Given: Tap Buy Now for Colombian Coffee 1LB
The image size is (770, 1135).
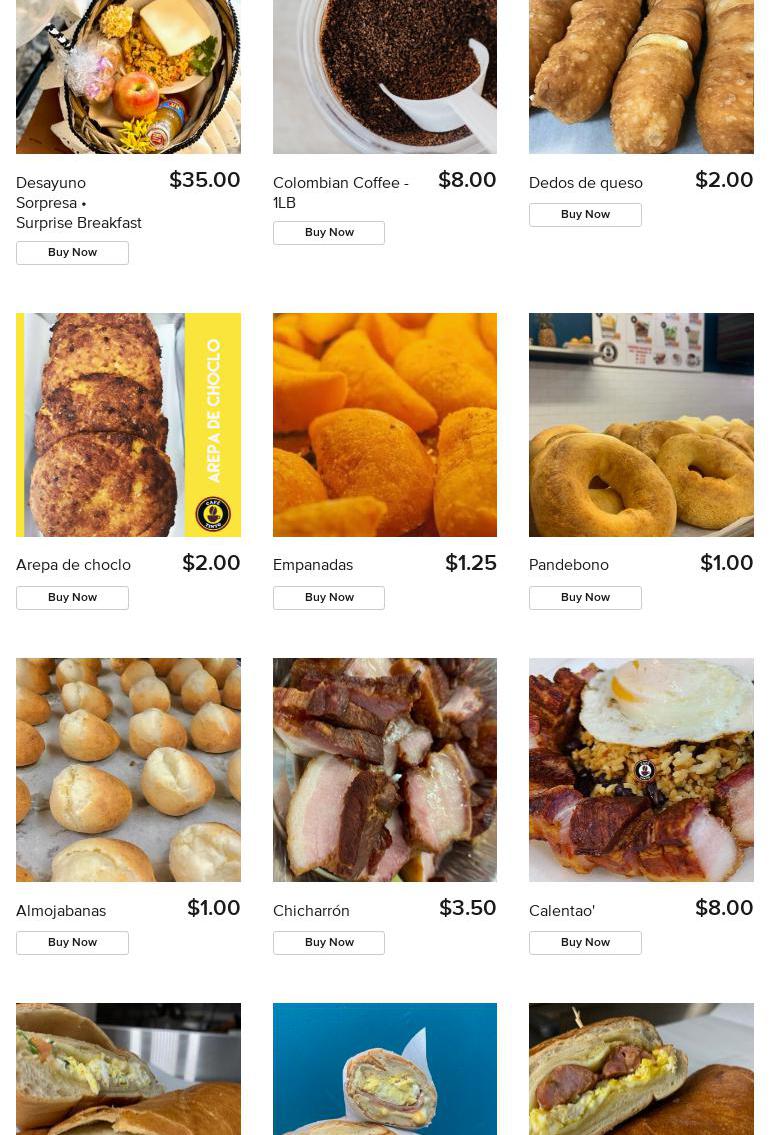Looking at the screenshot, I should click(329, 233).
